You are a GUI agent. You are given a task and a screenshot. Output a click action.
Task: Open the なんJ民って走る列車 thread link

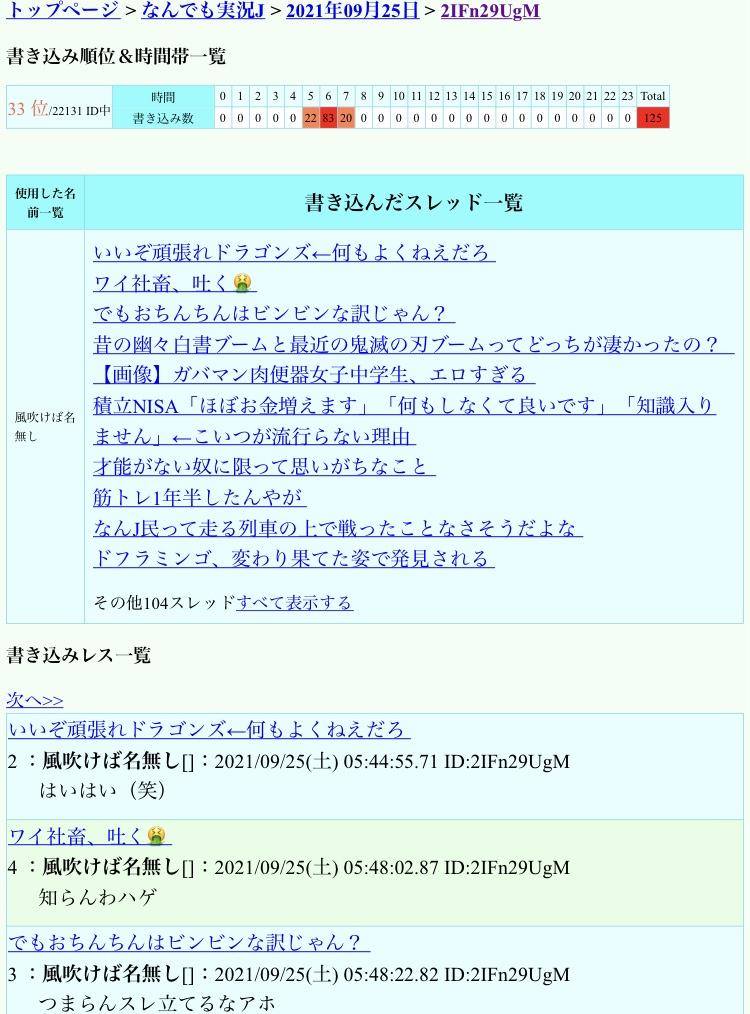point(338,528)
